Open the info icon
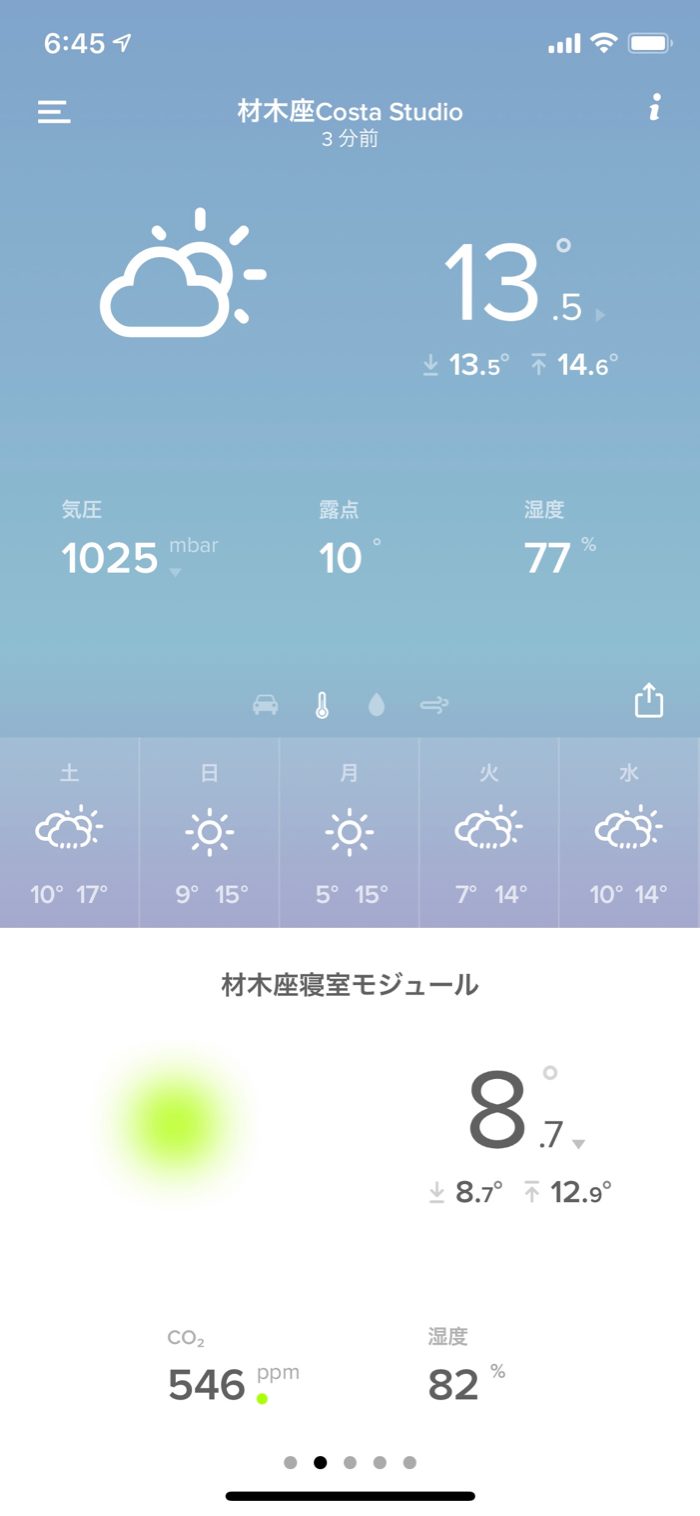This screenshot has height=1516, width=700. pos(655,108)
